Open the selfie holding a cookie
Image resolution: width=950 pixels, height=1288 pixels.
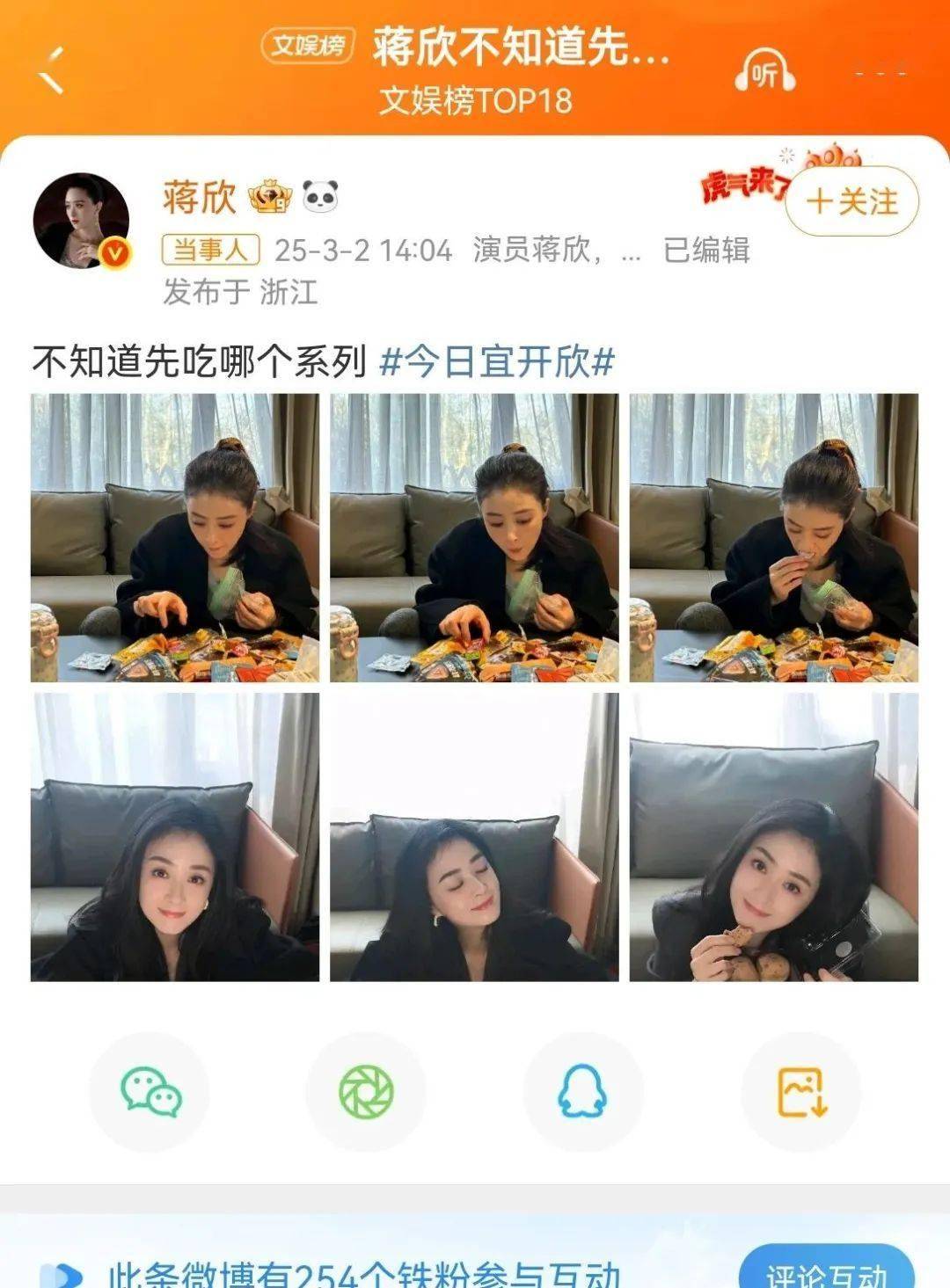point(773,837)
